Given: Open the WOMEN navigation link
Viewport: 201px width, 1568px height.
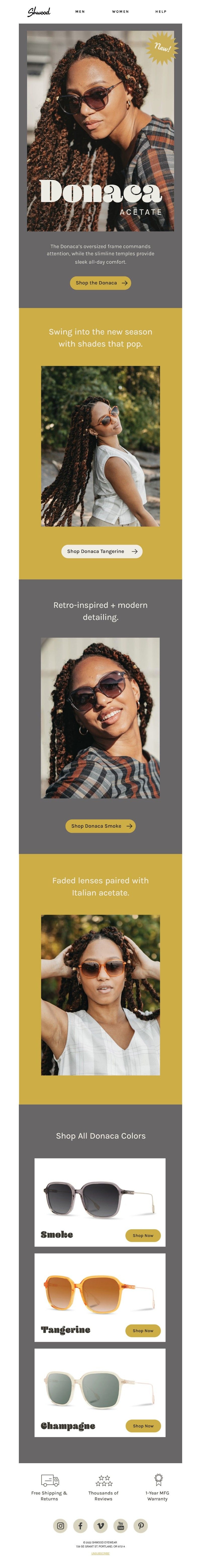Looking at the screenshot, I should [x=120, y=12].
